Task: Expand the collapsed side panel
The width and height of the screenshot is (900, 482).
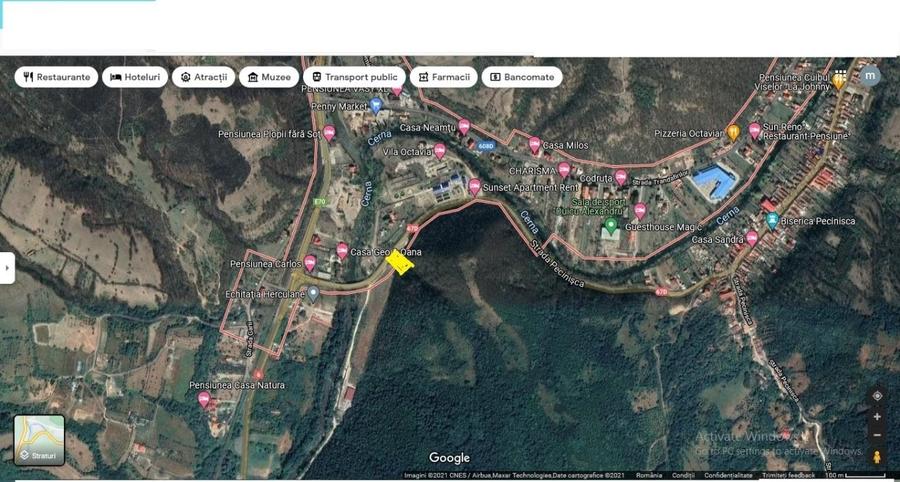Action: [7, 268]
